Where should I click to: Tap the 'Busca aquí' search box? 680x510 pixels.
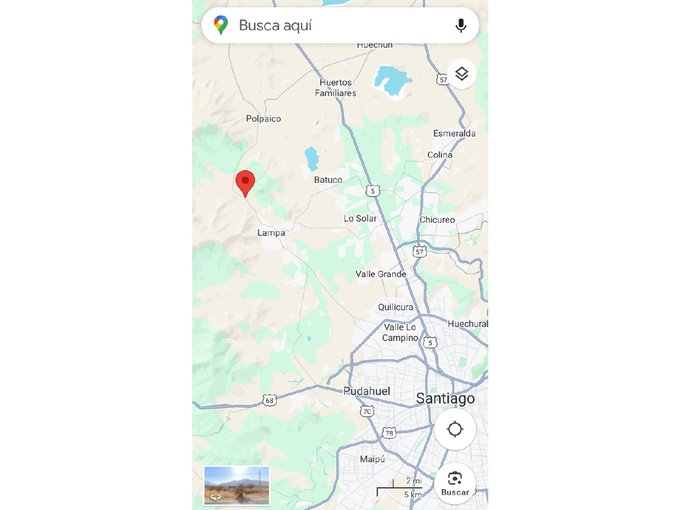pyautogui.click(x=330, y=25)
